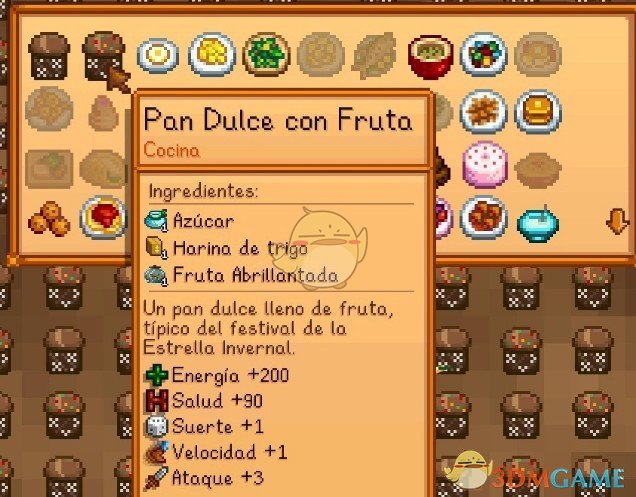Select the fried egg recipe
This screenshot has width=636, height=497.
[157, 55]
